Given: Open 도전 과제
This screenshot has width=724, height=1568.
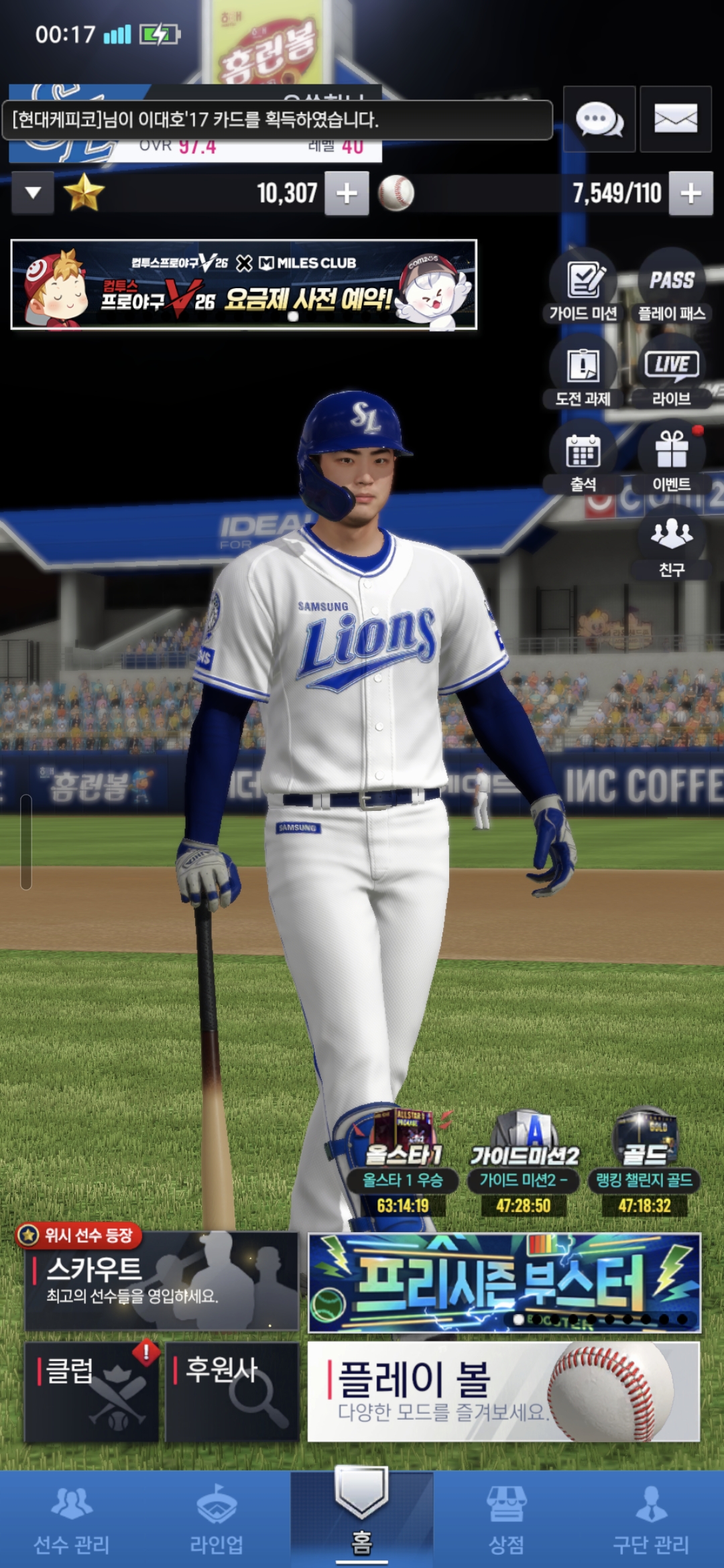Looking at the screenshot, I should pyautogui.click(x=583, y=372).
